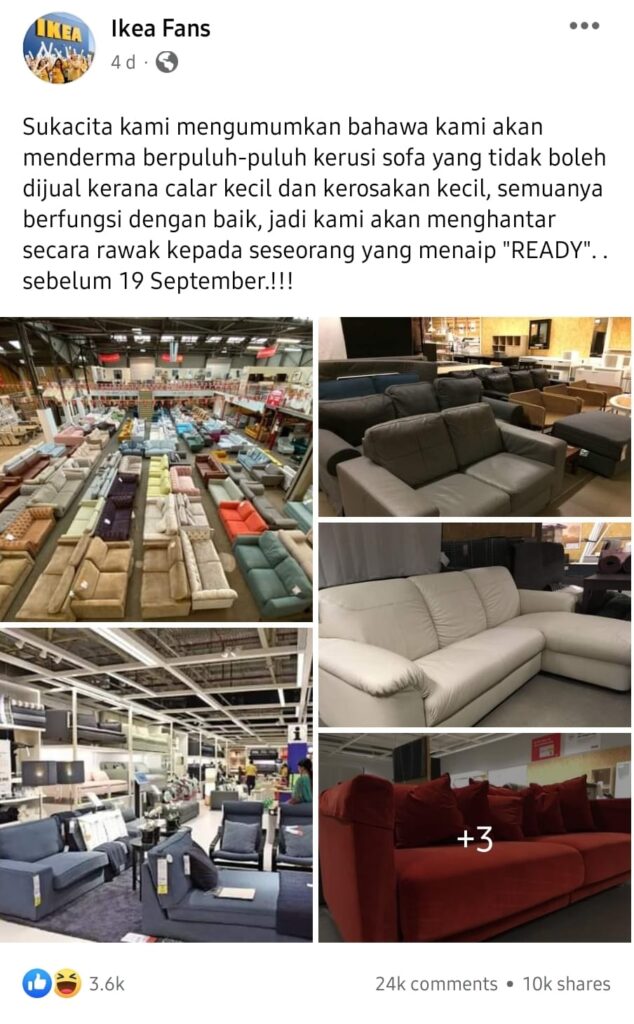Open the 24k comments
This screenshot has width=634, height=1024.
click(x=436, y=984)
